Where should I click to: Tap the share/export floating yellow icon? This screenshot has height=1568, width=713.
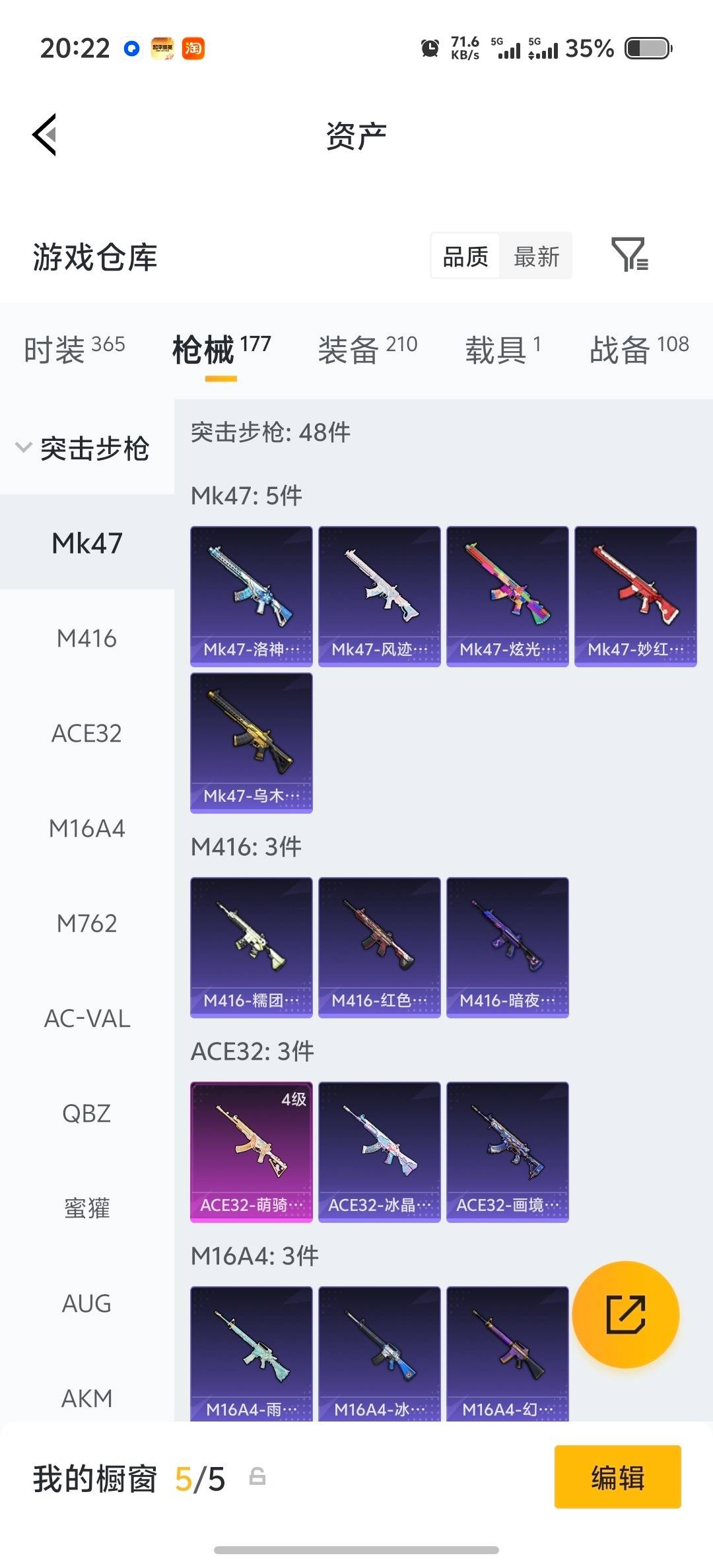point(625,1315)
